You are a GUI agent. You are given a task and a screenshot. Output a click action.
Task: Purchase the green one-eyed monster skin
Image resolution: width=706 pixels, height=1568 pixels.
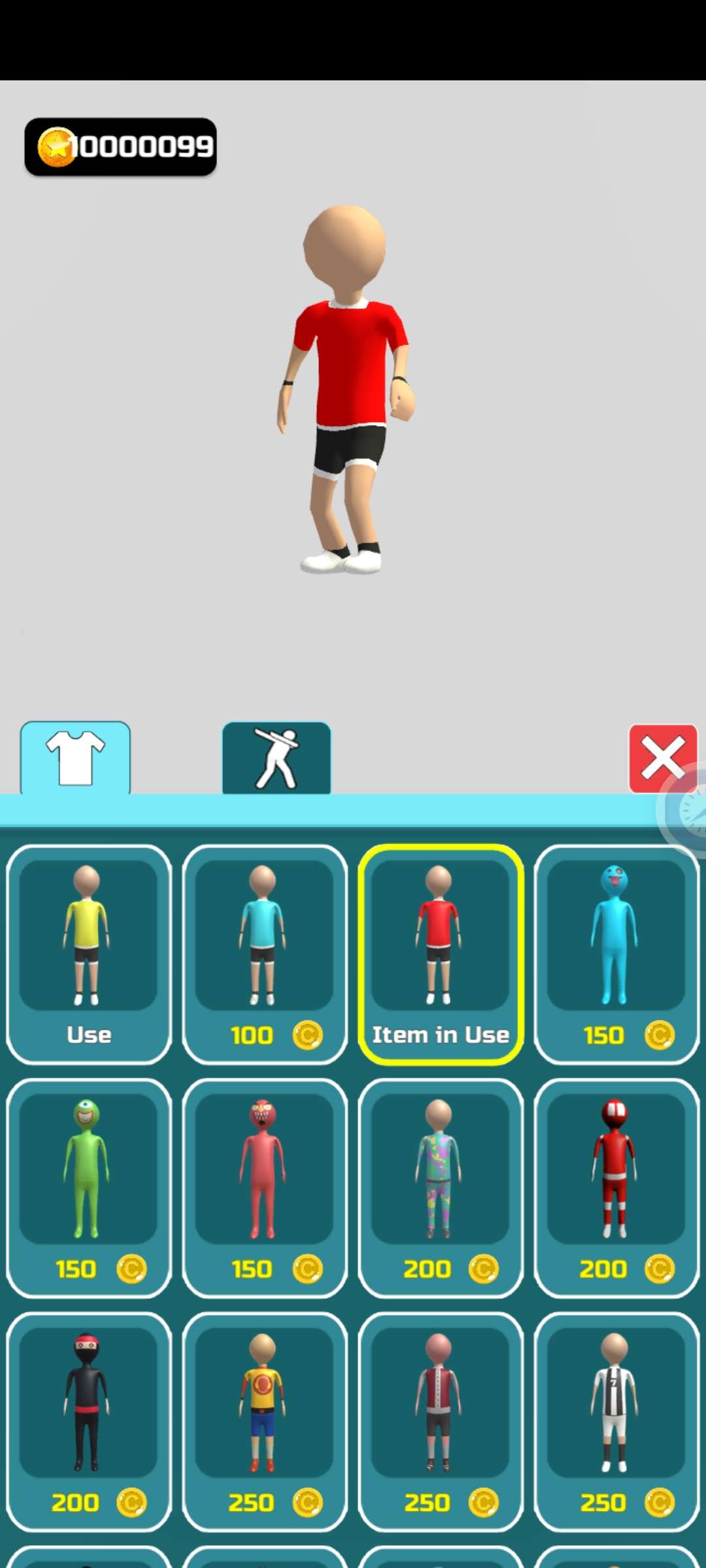coord(89,1188)
